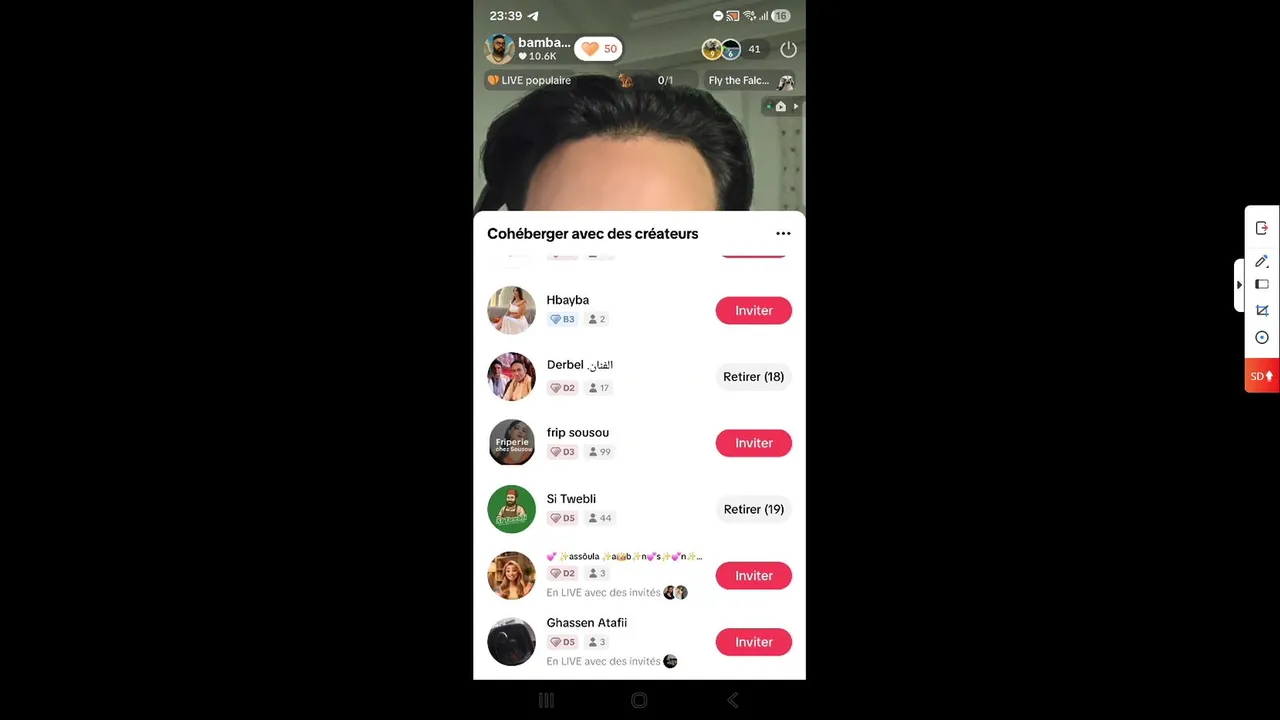
Task: Invite the assoula creator to co-host
Action: pos(753,576)
